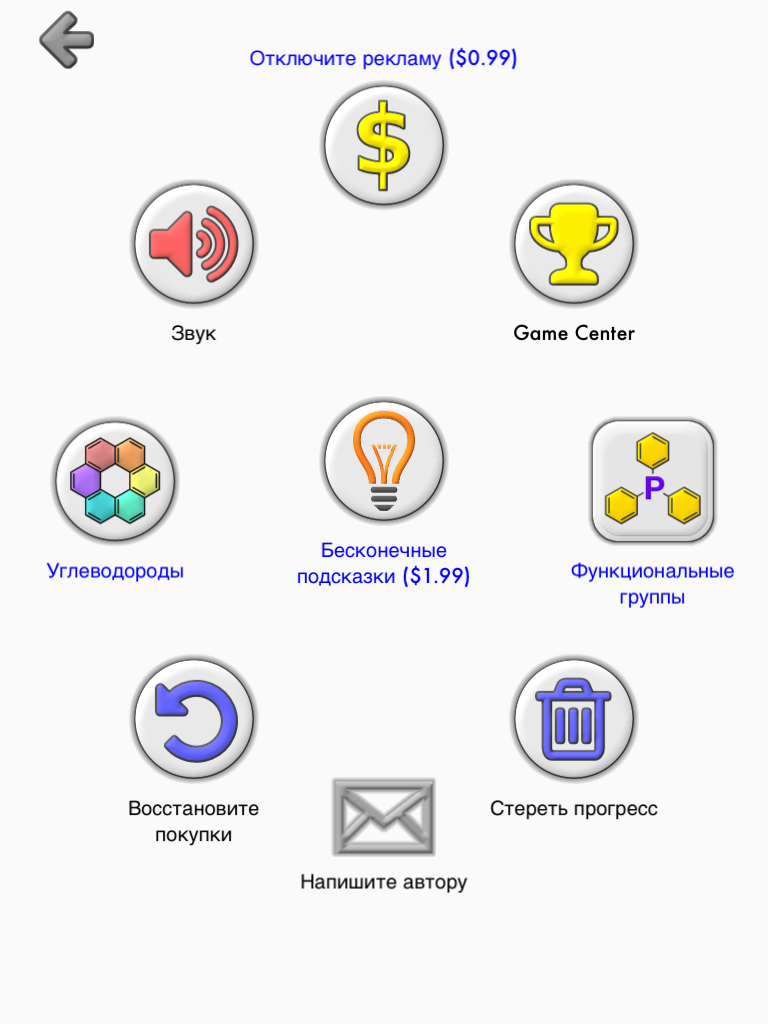The image size is (768, 1024).
Task: Open the Углеводороды honeycomb button
Action: pos(115,481)
